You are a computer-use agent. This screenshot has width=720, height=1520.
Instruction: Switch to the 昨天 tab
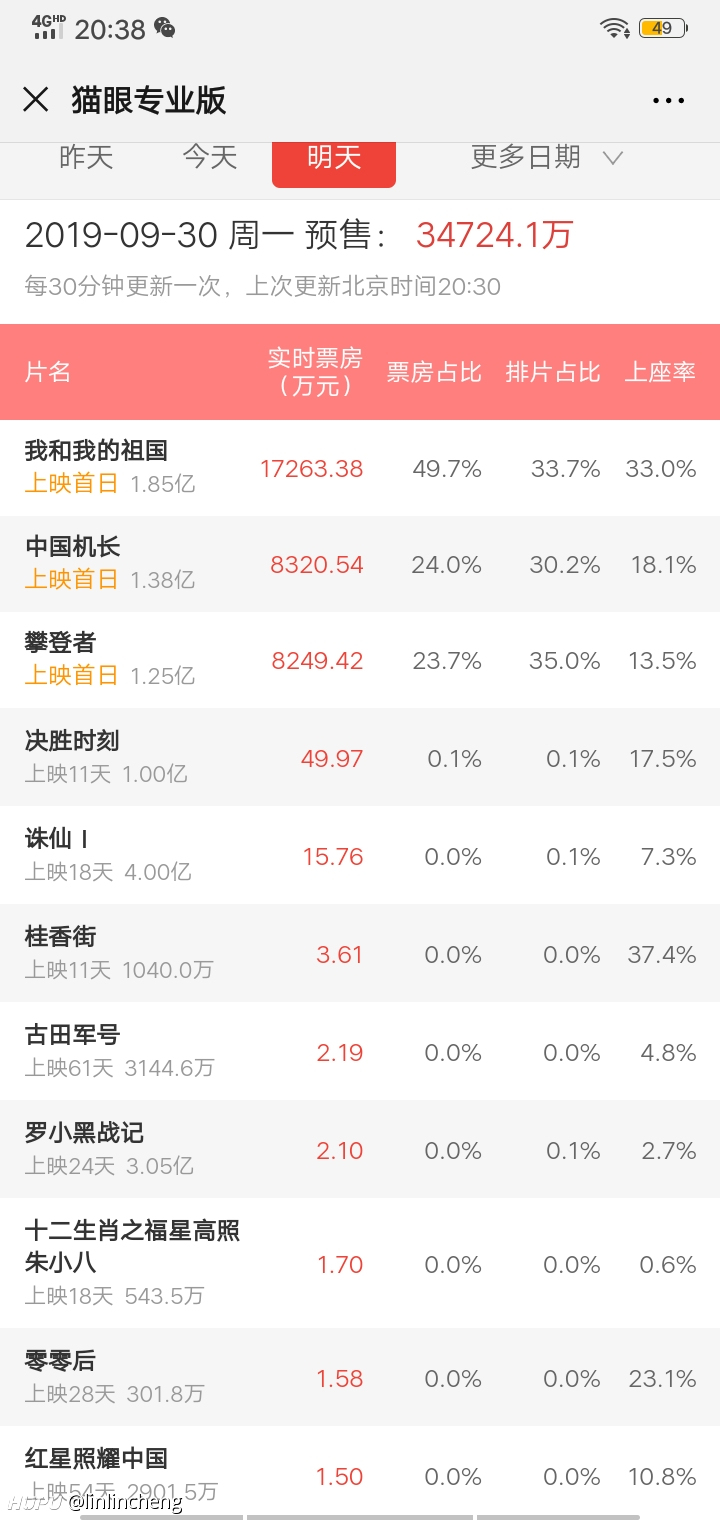tap(86, 157)
